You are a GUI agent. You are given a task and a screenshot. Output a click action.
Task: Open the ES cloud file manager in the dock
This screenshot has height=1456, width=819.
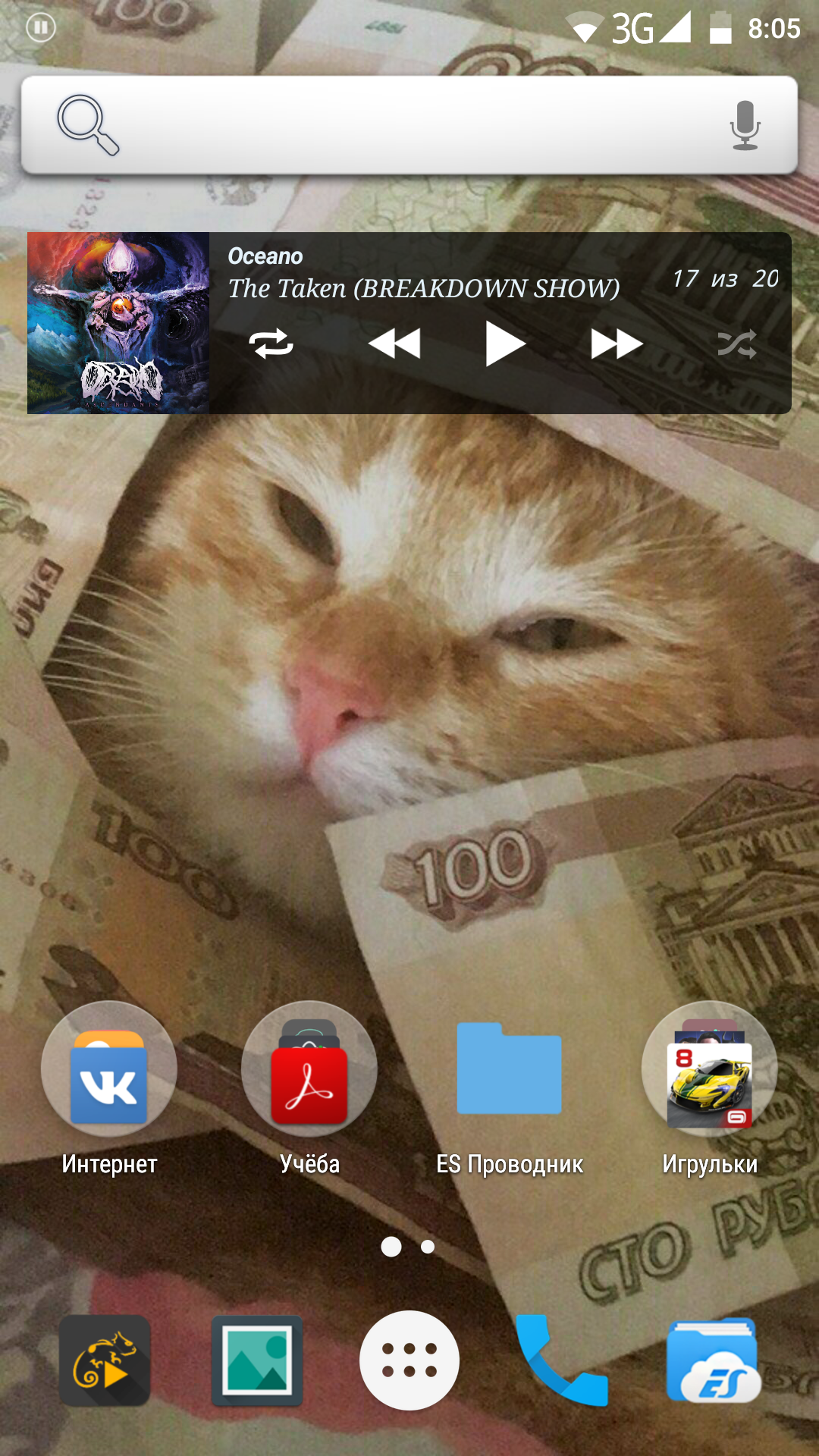713,1360
